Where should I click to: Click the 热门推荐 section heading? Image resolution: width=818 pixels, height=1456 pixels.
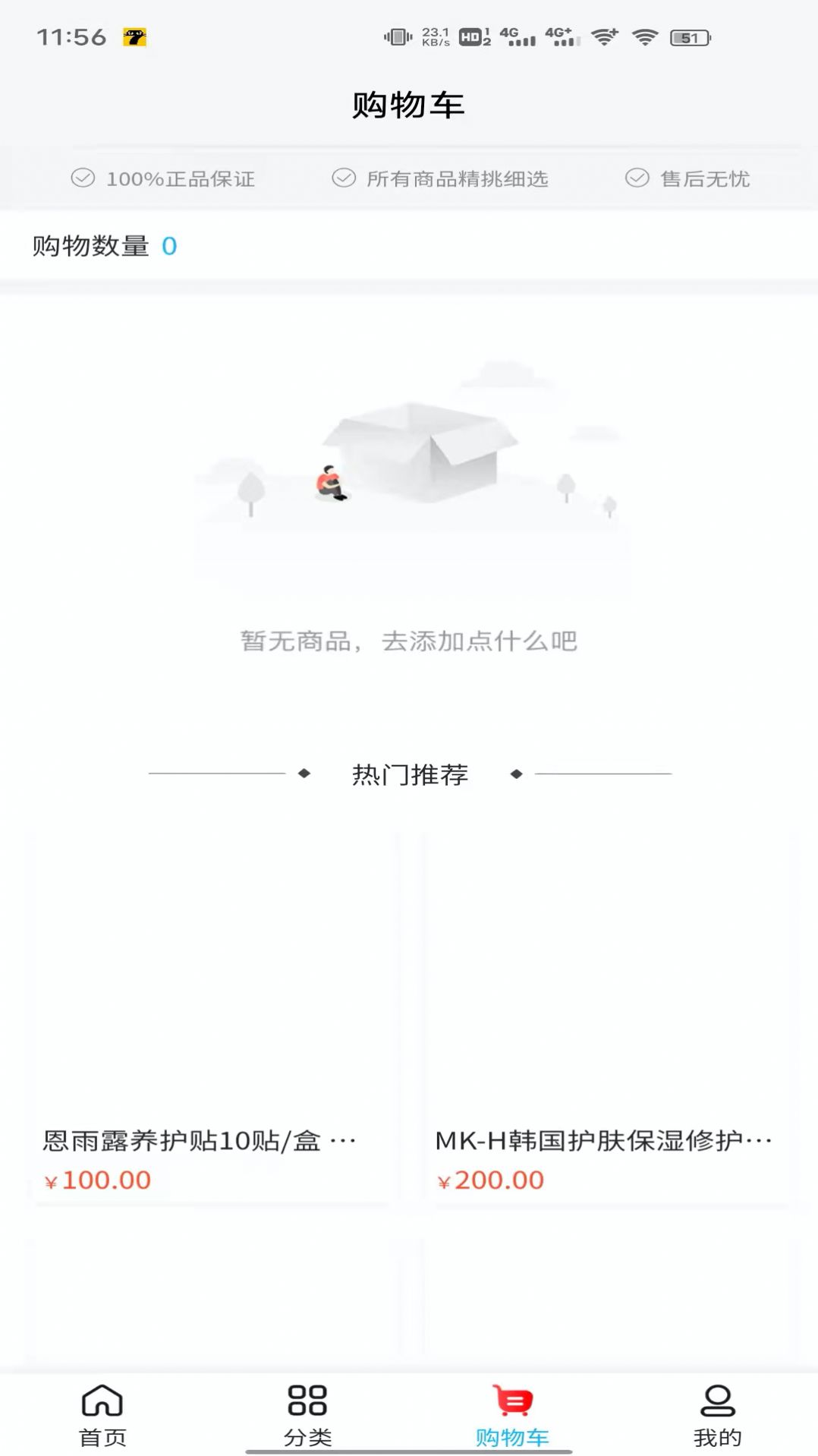(410, 774)
